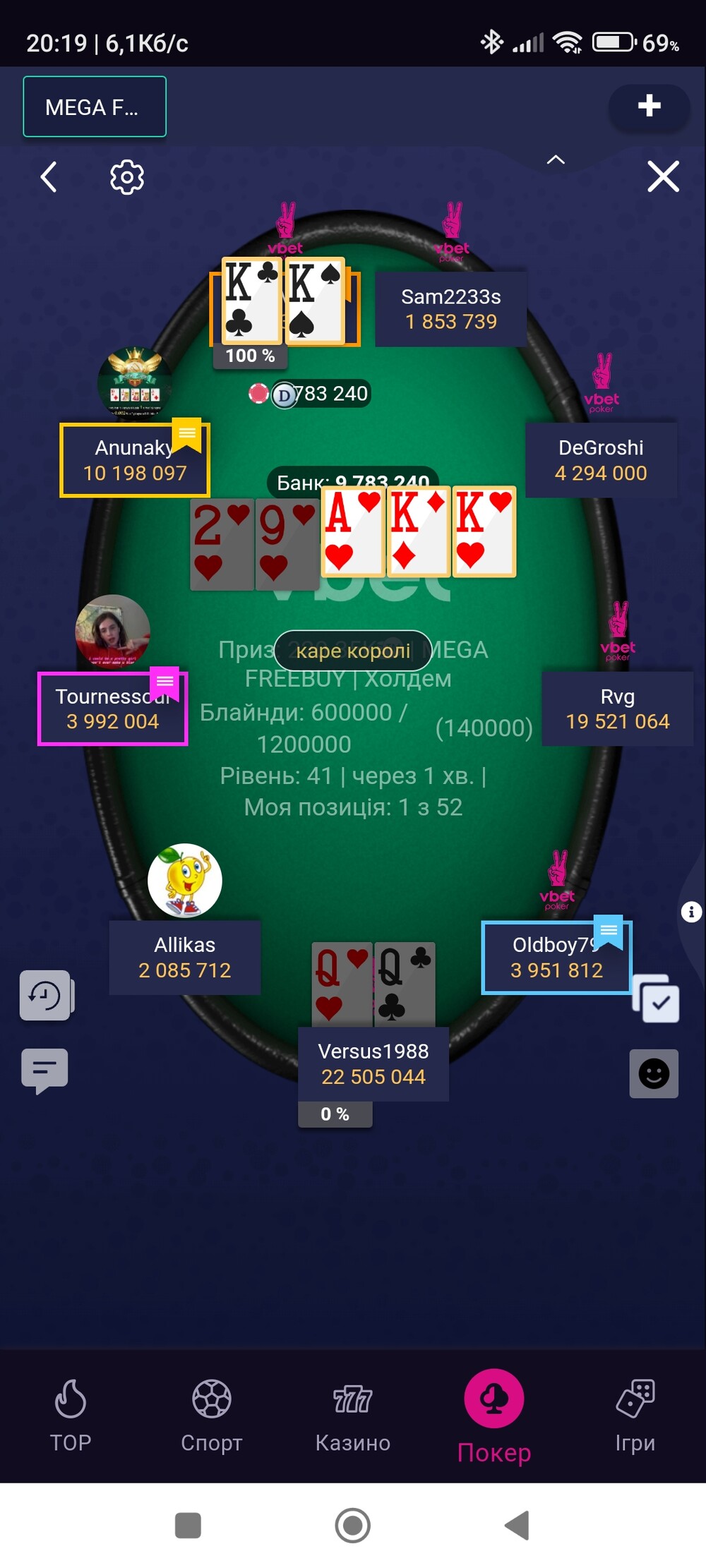Open the hand history replay icon
The image size is (706, 1568).
click(45, 996)
